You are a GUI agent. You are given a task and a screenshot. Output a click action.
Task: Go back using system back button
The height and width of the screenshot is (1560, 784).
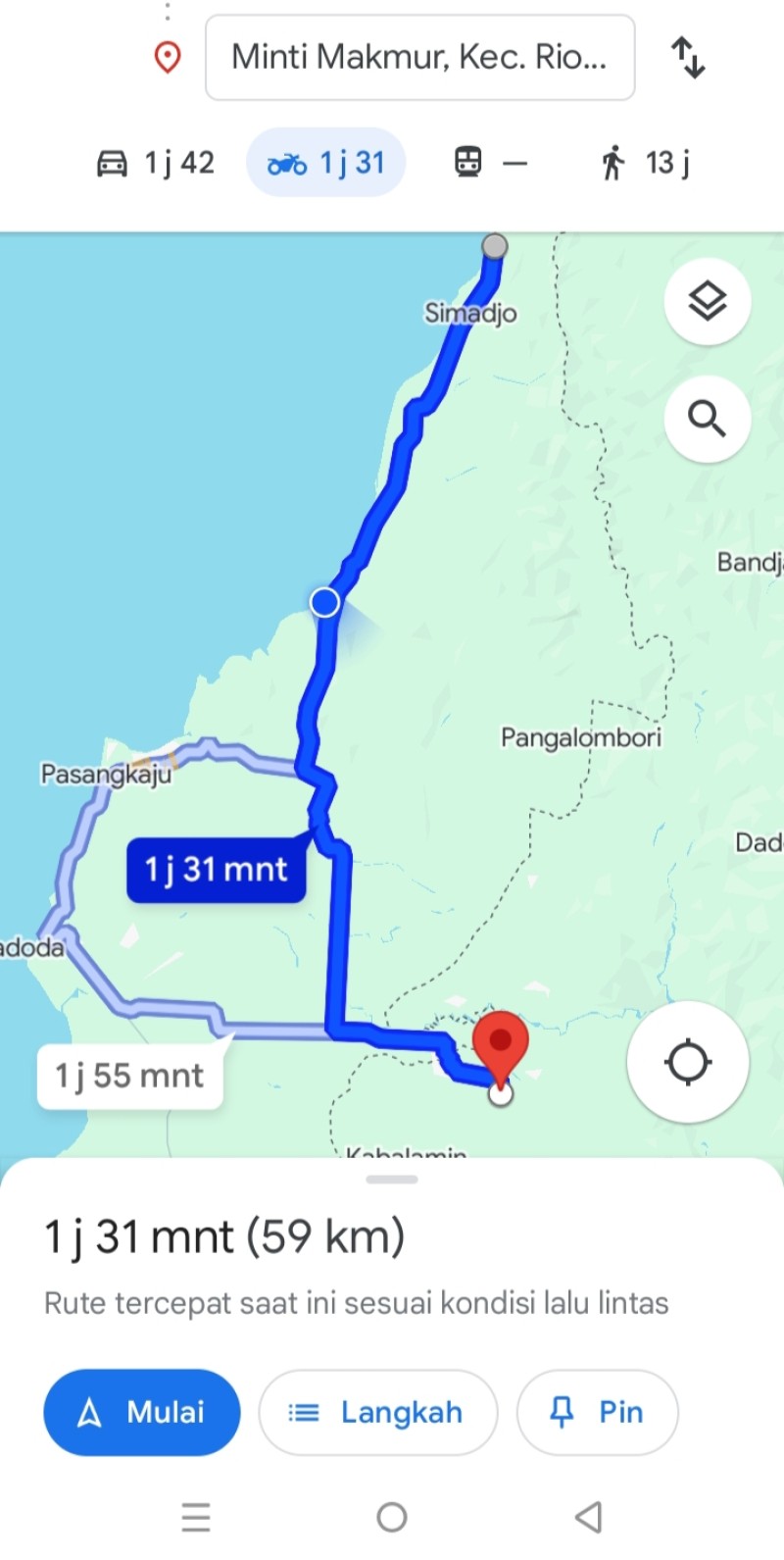(x=588, y=1517)
